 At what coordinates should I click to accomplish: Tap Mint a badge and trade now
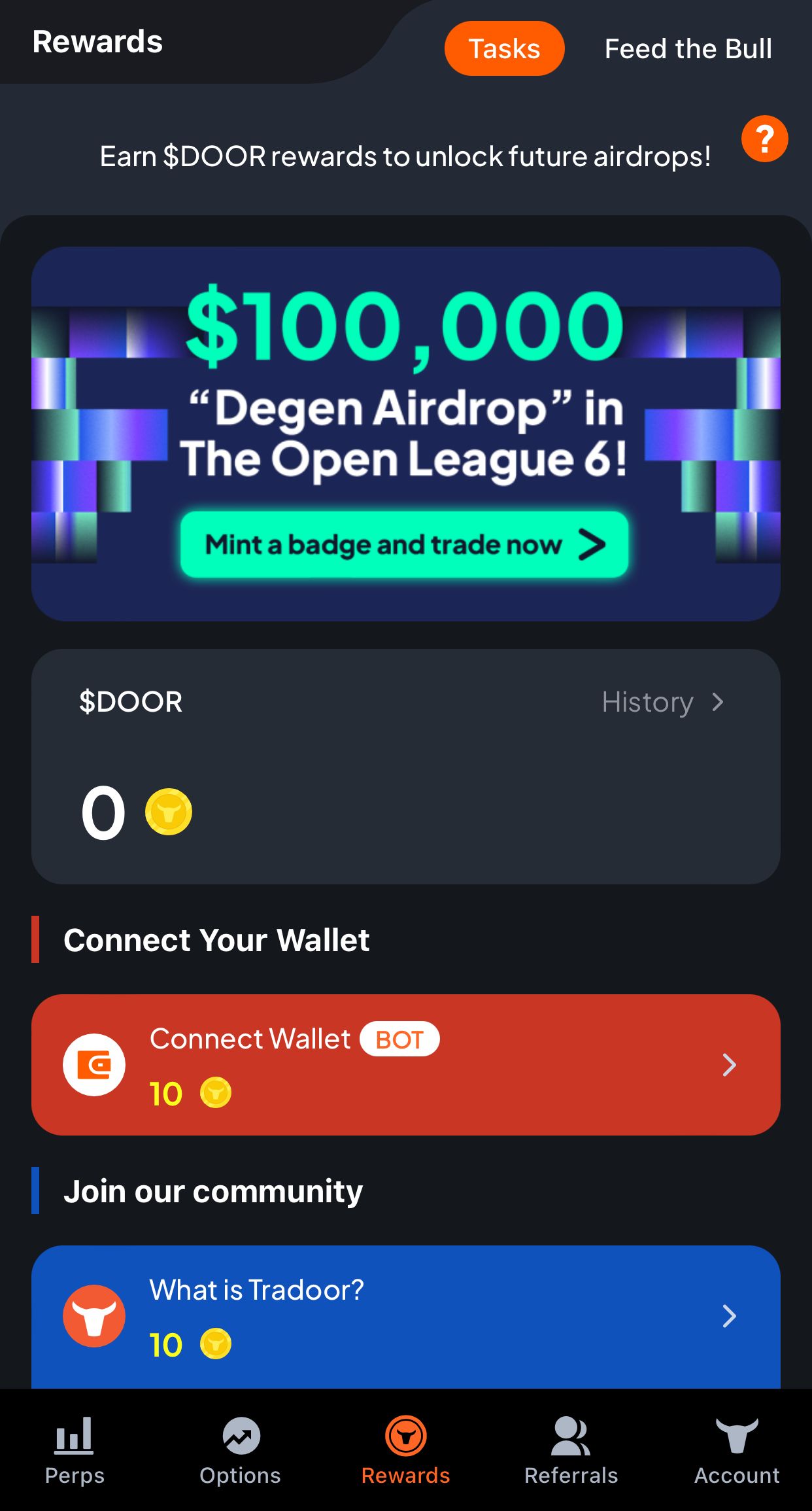click(405, 544)
